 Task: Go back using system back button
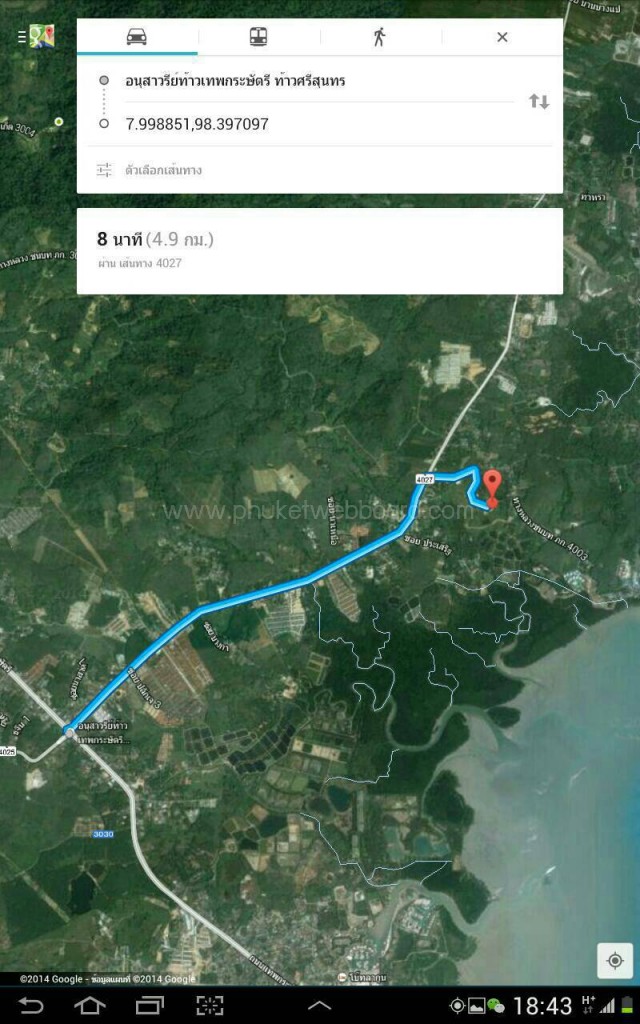point(31,1004)
